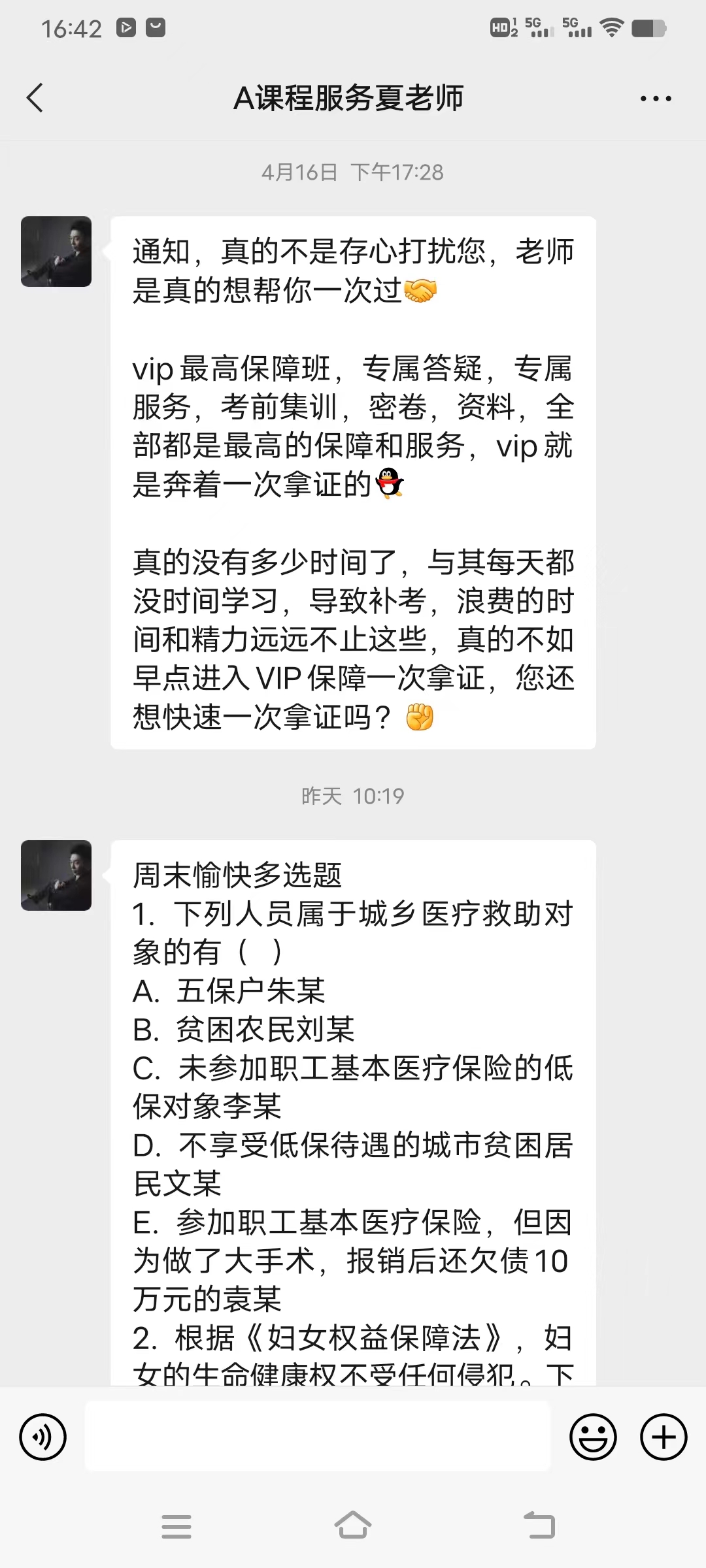
Task: Tap the message text input field
Action: click(318, 1437)
